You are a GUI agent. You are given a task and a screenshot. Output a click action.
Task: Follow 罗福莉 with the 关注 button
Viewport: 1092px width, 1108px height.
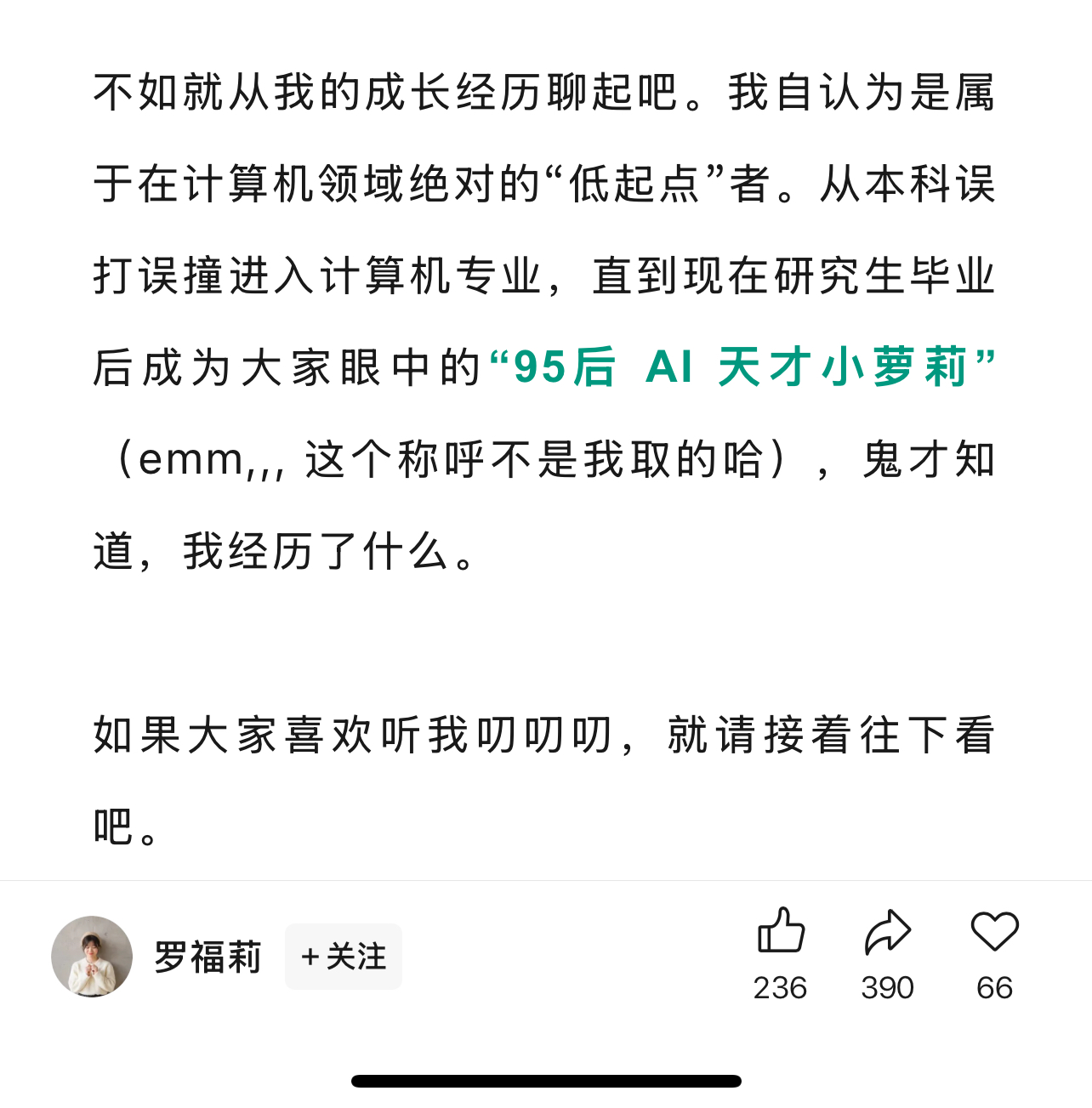[343, 957]
